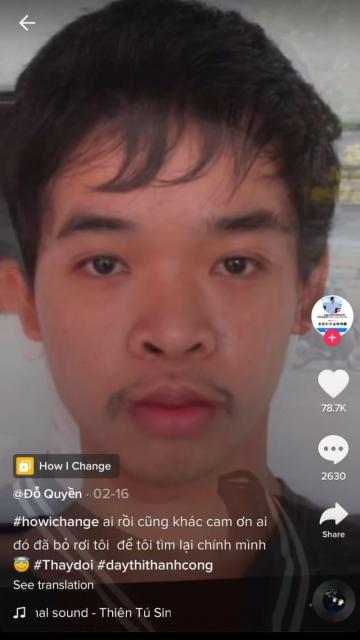The image size is (360, 640).
Task: Share this video
Action: (333, 514)
